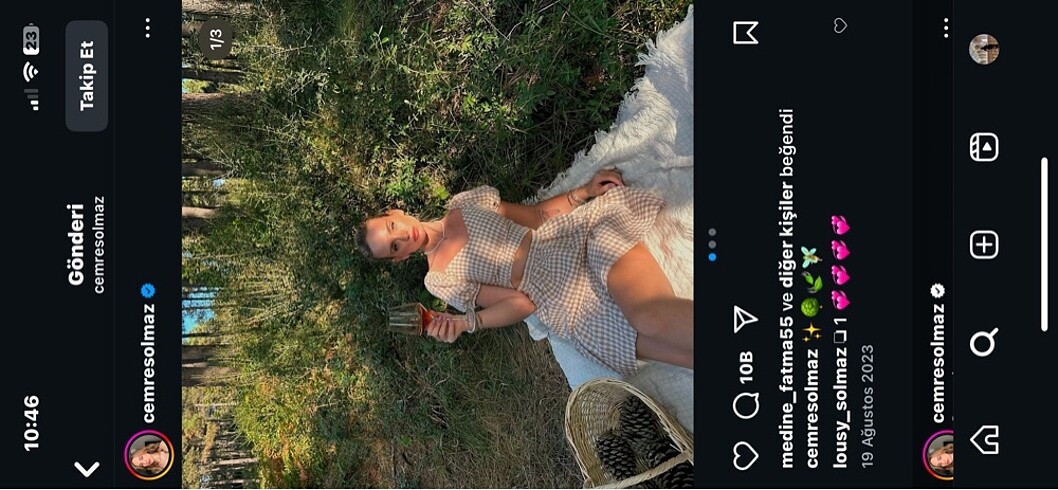1058x490 pixels.
Task: Follow the account with Takip Et
Action: (87, 76)
